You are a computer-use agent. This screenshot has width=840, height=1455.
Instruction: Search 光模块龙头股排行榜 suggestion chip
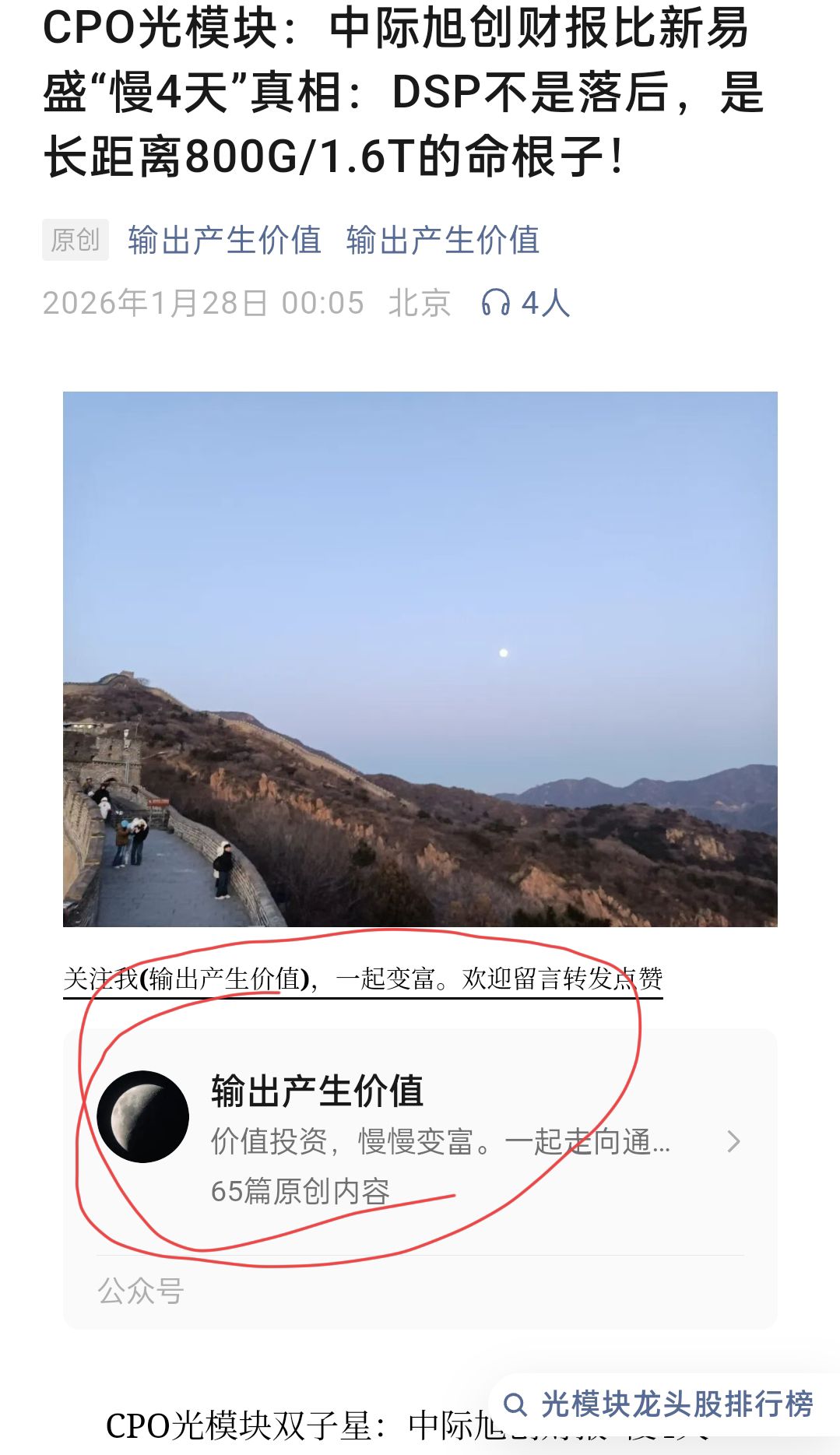661,1404
